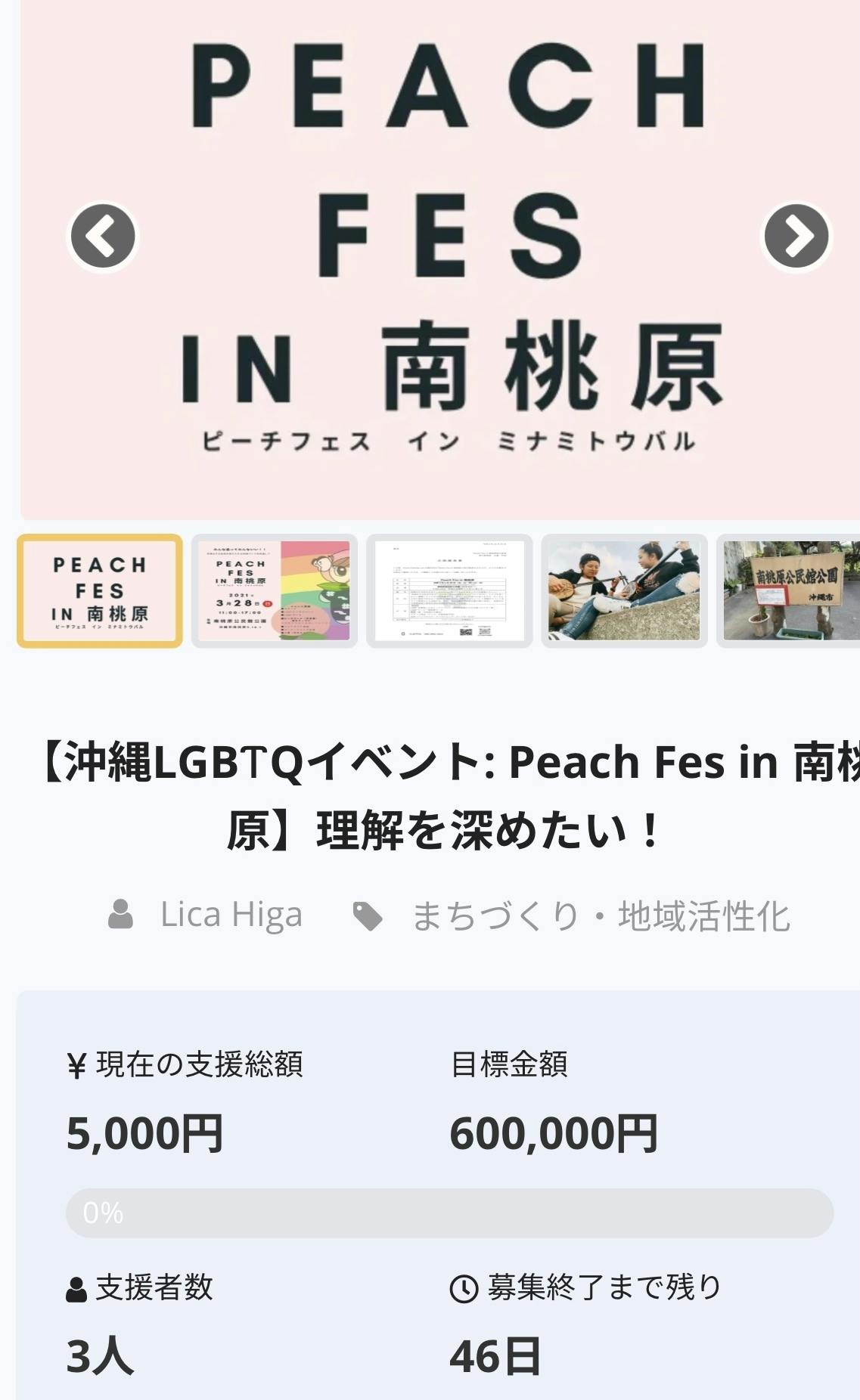Image resolution: width=860 pixels, height=1400 pixels.
Task: Show the previous carousel image
Action: pyautogui.click(x=103, y=237)
